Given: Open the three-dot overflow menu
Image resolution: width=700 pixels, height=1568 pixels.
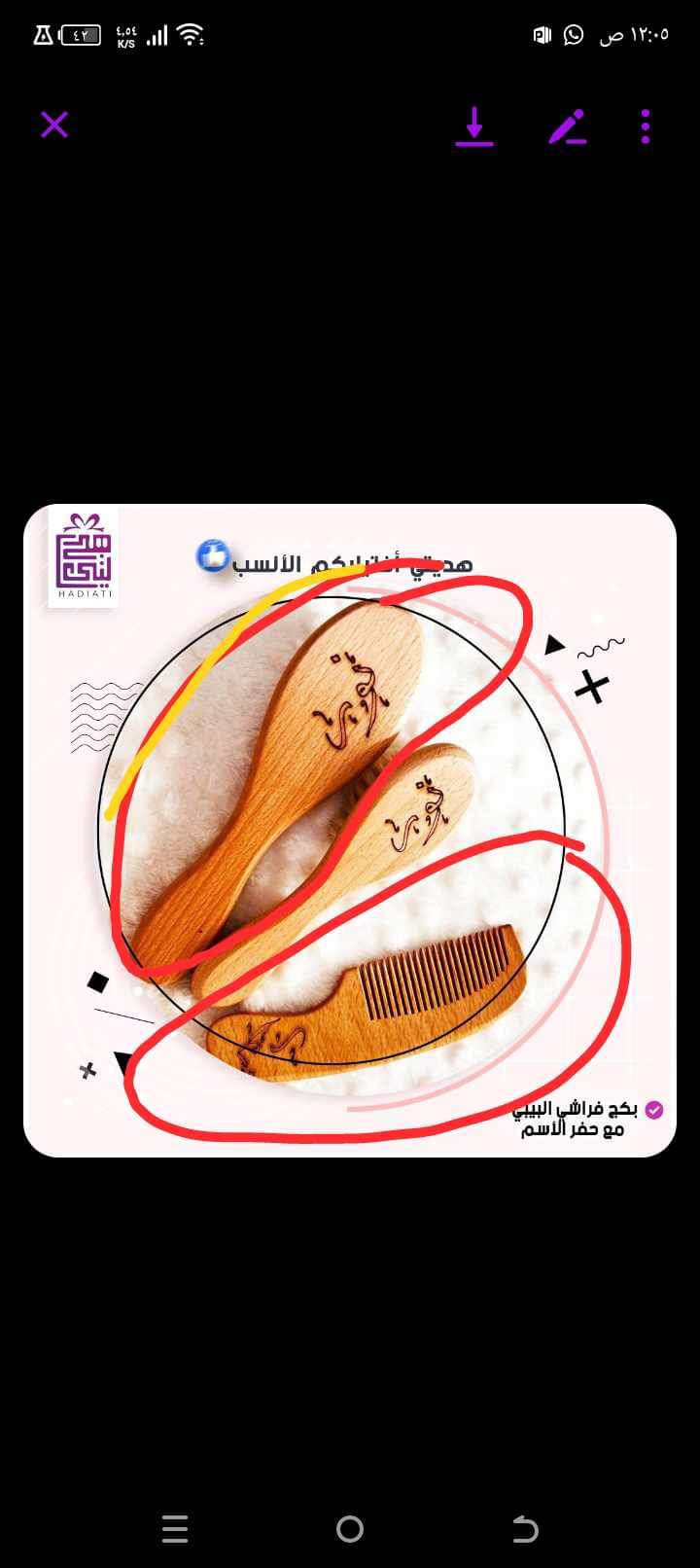Looking at the screenshot, I should tap(646, 126).
